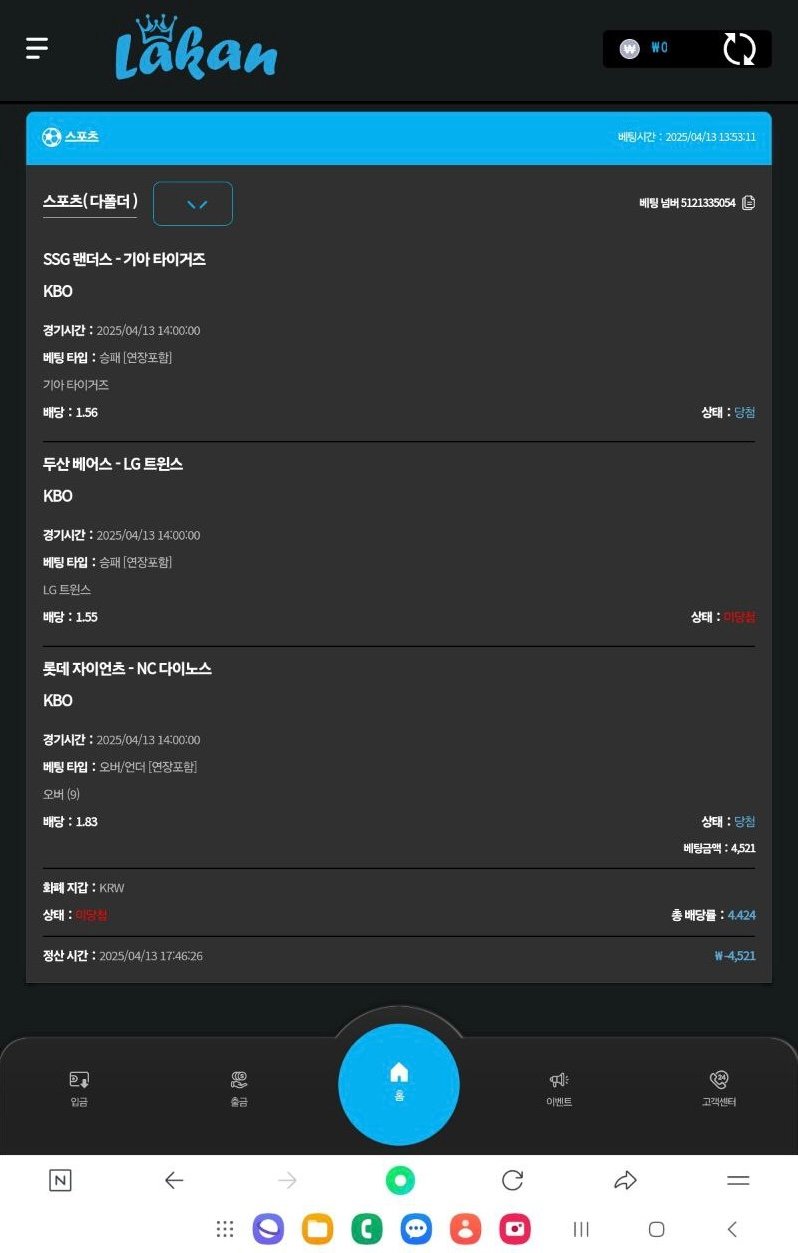Go back to the previous browser page
798x1253 pixels.
click(x=174, y=1181)
